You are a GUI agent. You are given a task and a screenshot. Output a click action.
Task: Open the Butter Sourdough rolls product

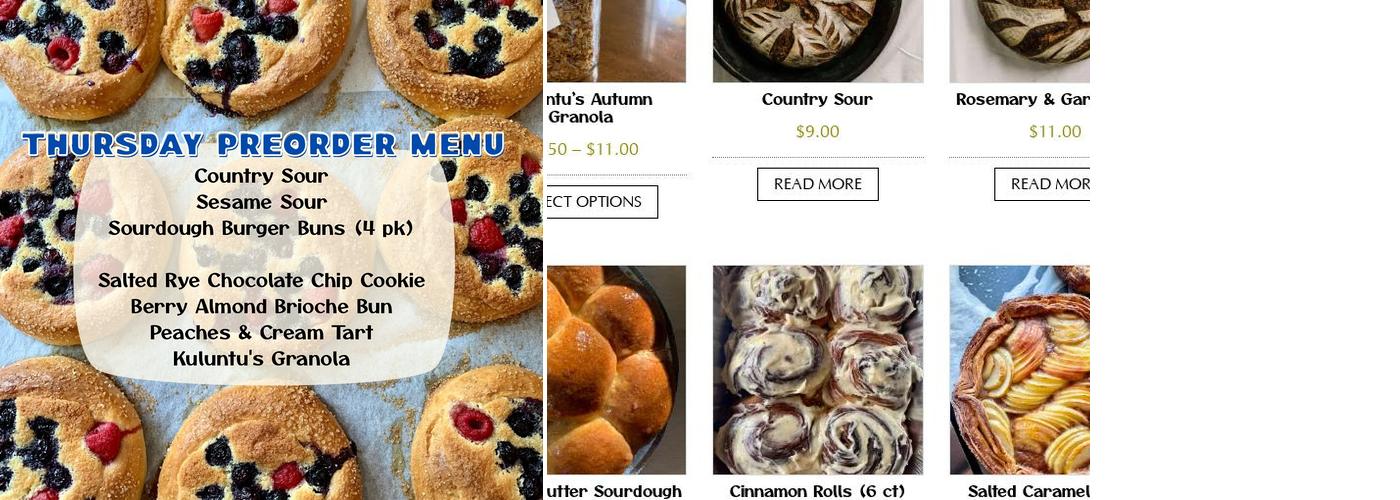click(614, 491)
